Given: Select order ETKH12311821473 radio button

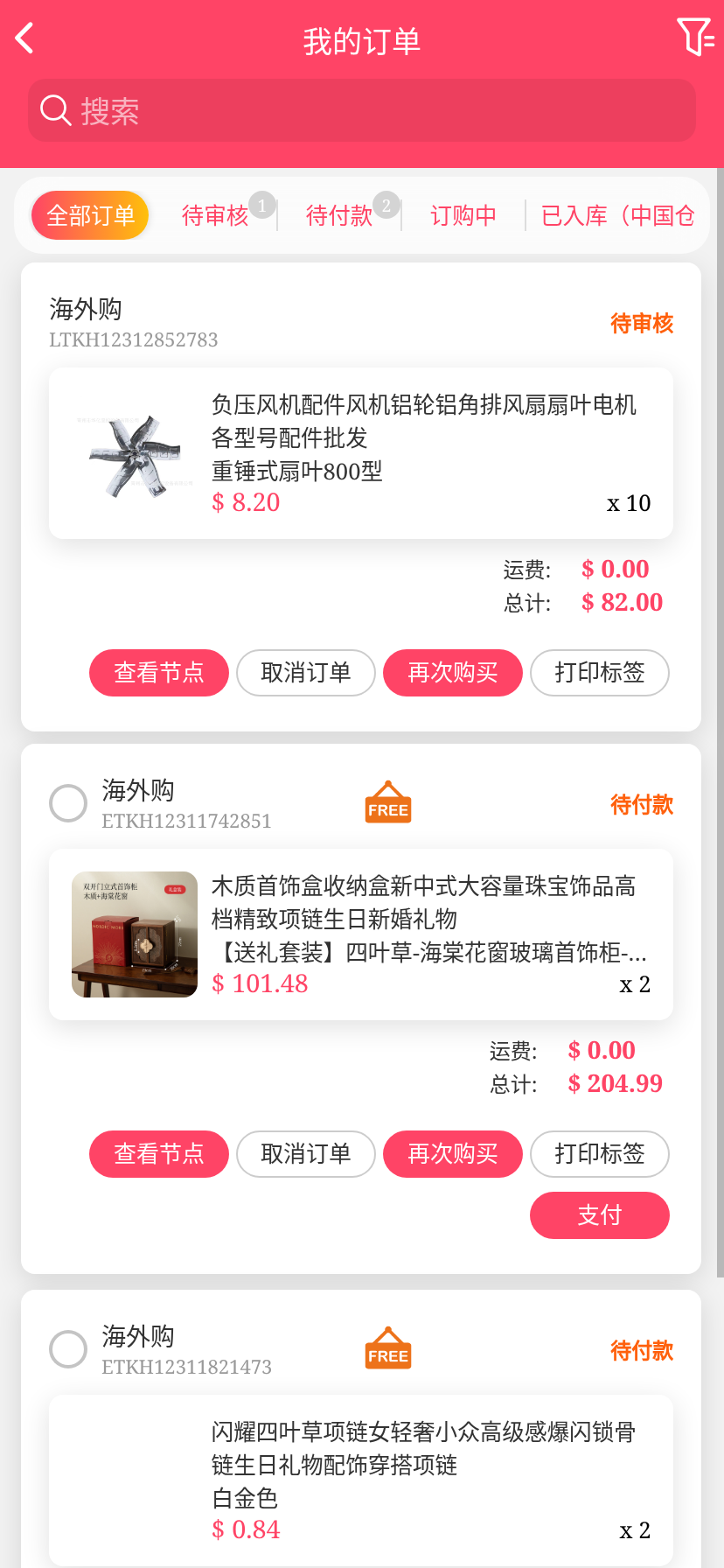Looking at the screenshot, I should (68, 1349).
